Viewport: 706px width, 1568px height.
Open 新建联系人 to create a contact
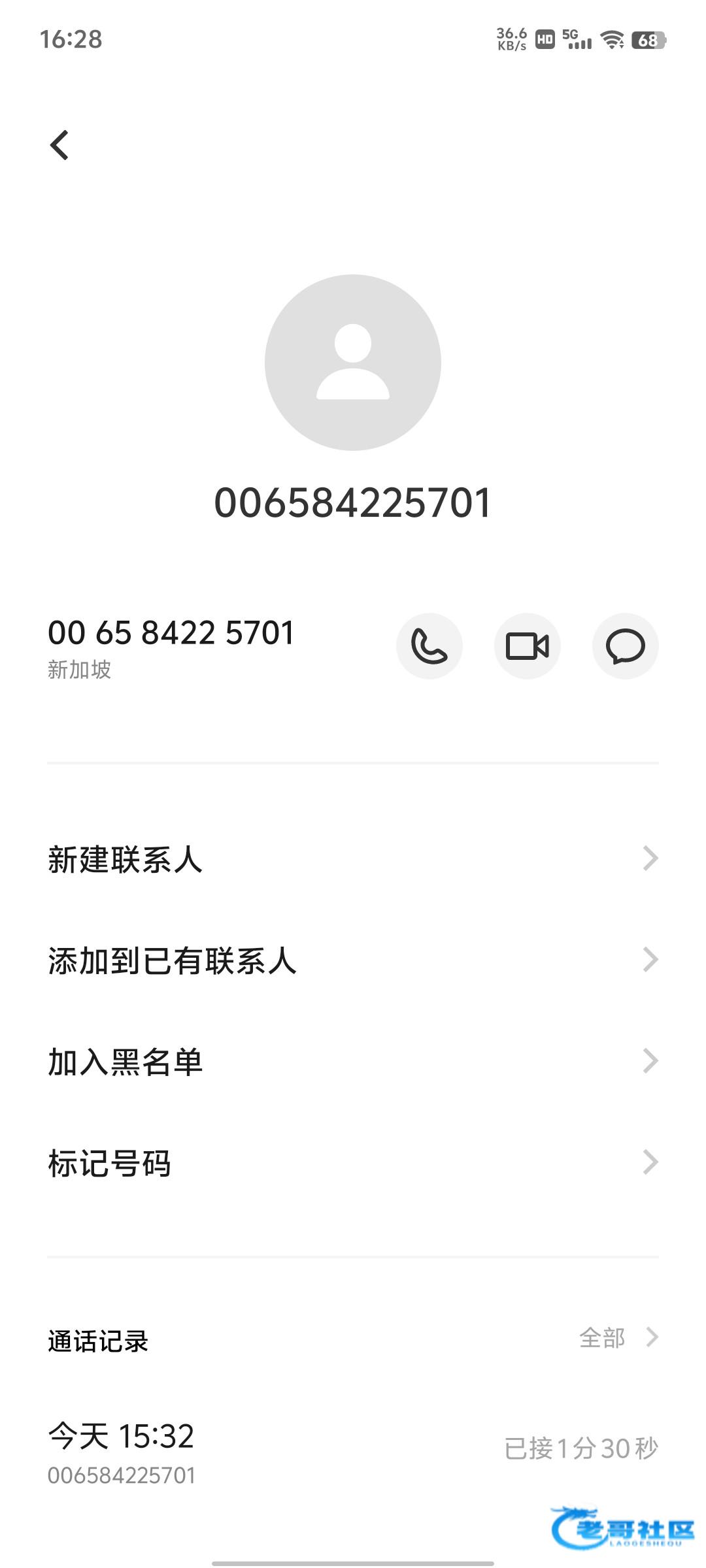tap(353, 859)
